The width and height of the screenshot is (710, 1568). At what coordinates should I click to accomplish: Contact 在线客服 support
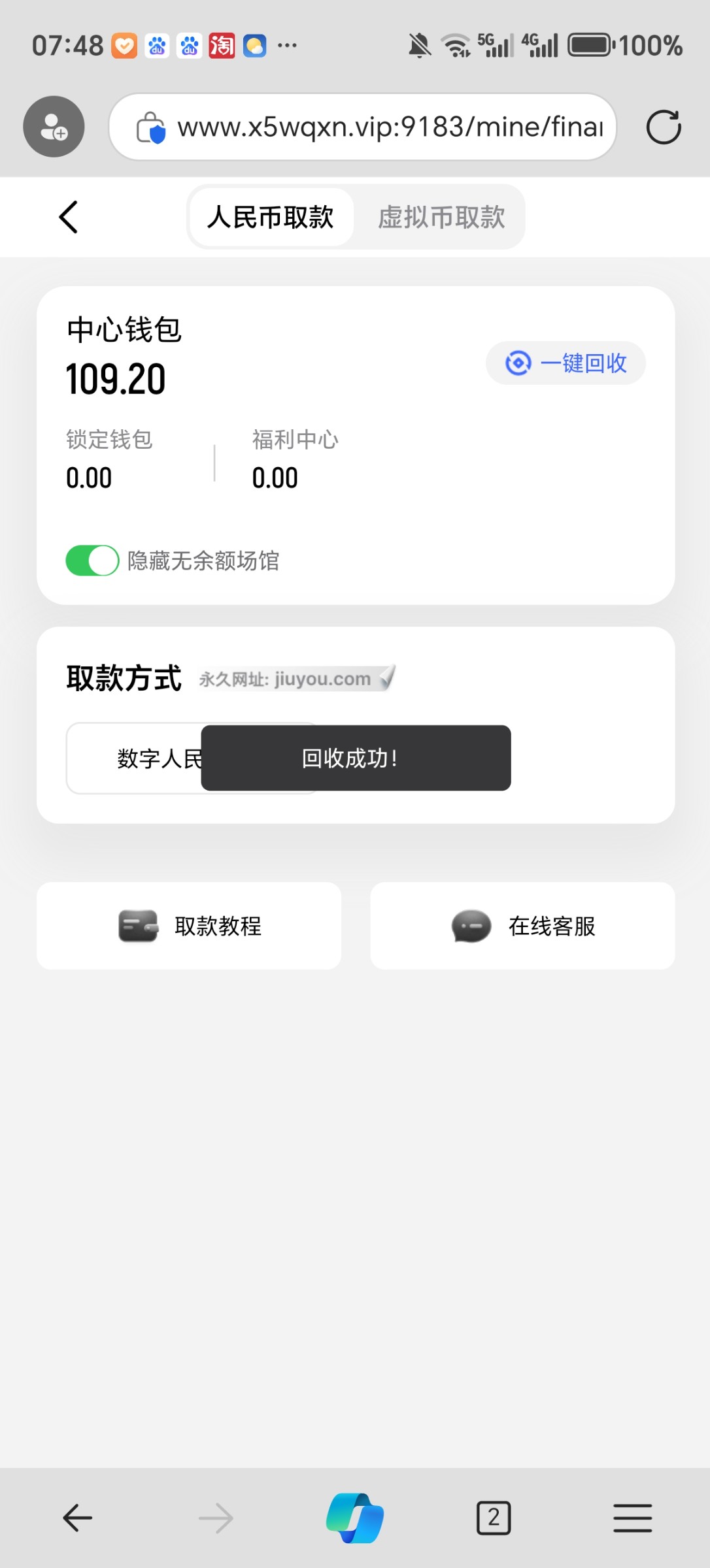pos(522,926)
